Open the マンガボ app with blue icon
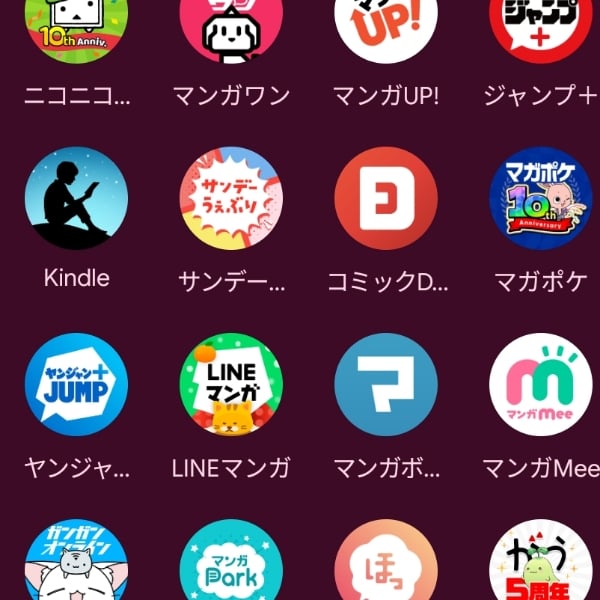Screen dimensions: 600x600 pos(386,384)
